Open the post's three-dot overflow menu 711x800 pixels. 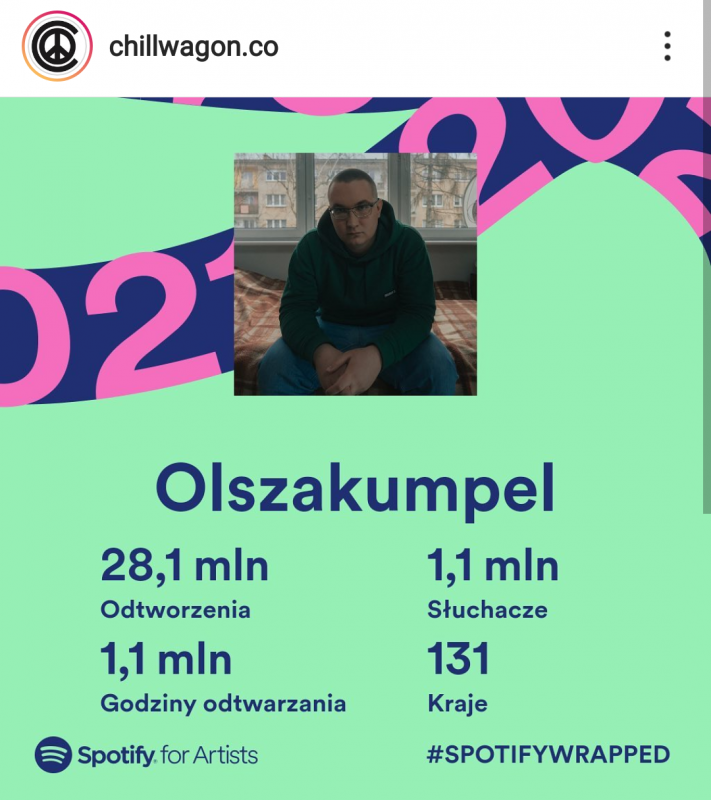[x=667, y=46]
